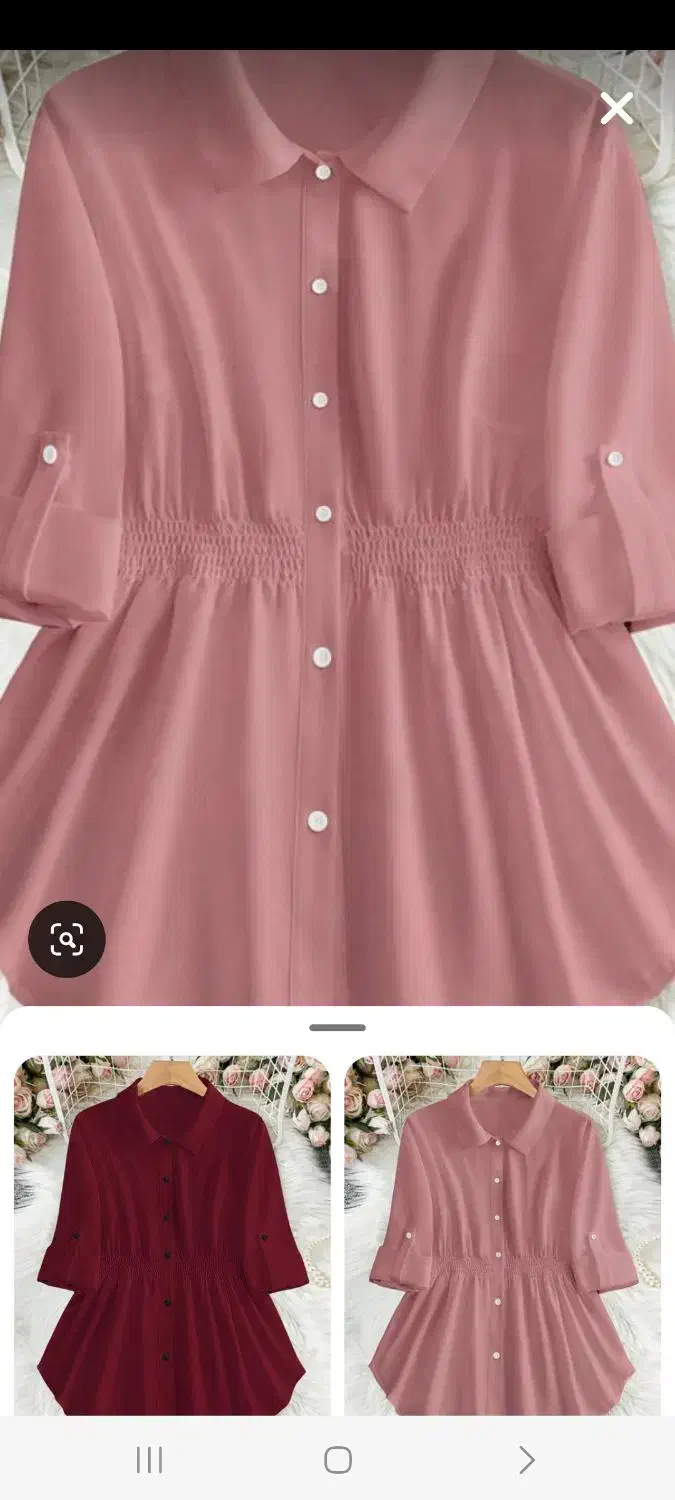
Task: Tap the bottom sheet drag handle
Action: tap(337, 1027)
